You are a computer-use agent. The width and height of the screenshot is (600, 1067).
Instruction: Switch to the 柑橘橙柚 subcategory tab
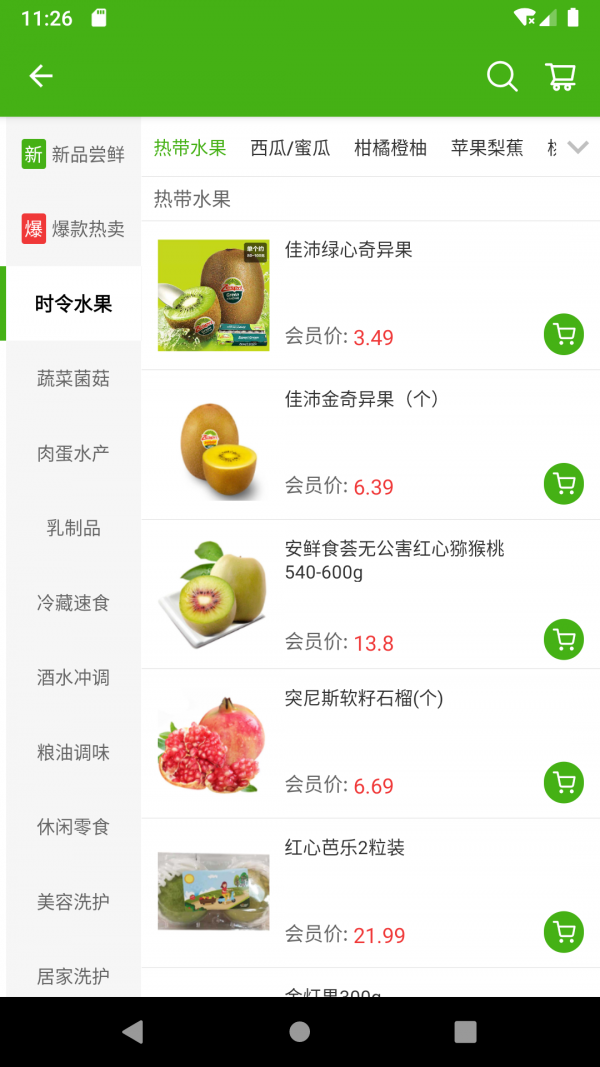390,148
